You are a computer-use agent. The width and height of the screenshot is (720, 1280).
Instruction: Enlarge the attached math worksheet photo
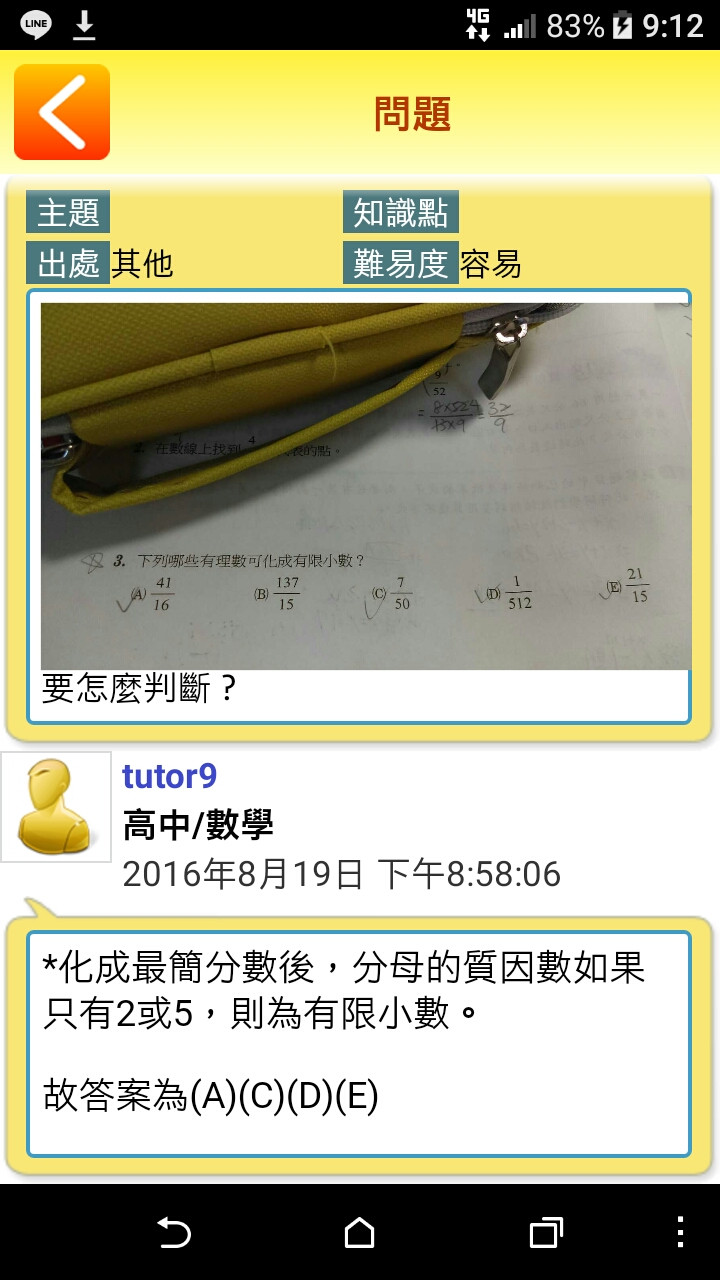365,486
